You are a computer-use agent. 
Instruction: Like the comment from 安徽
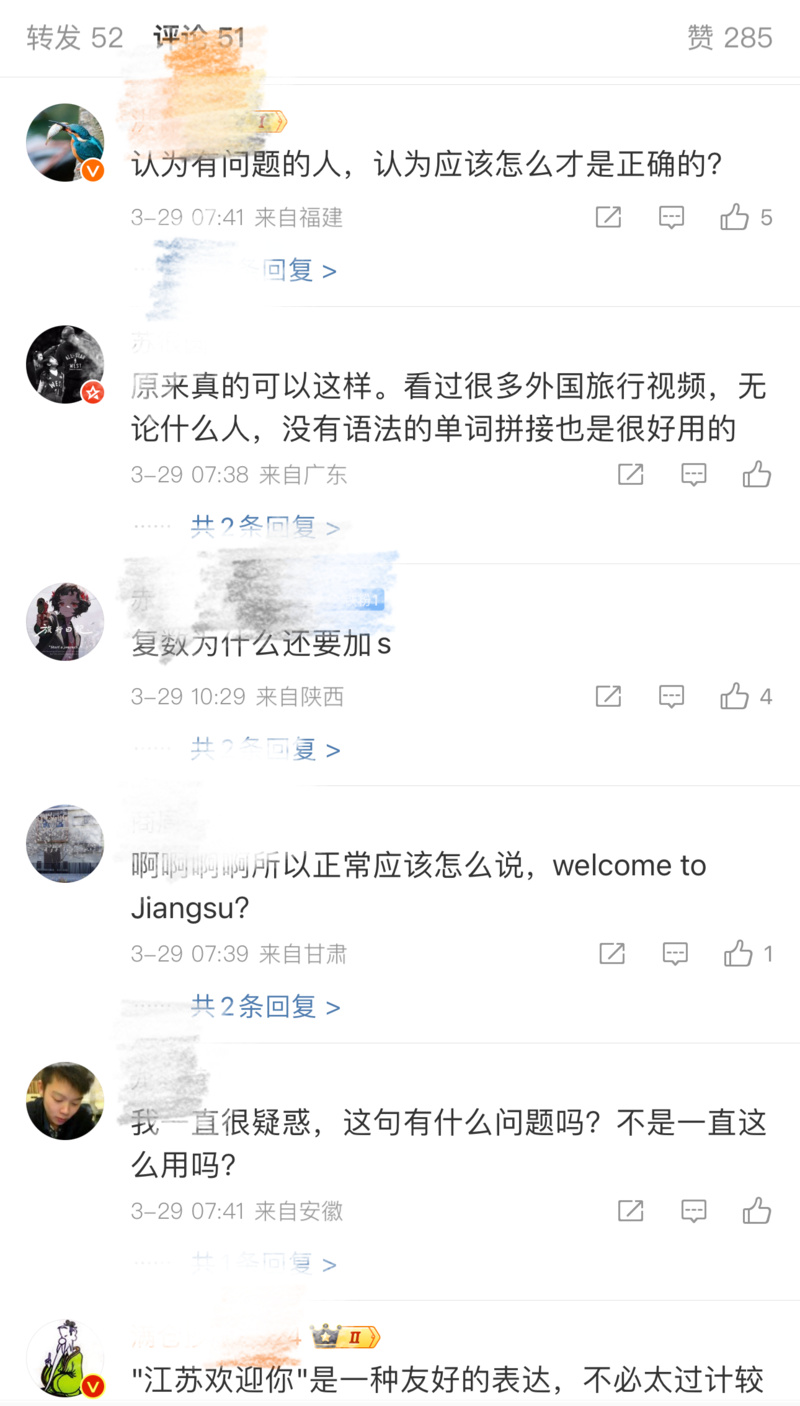pos(757,1211)
